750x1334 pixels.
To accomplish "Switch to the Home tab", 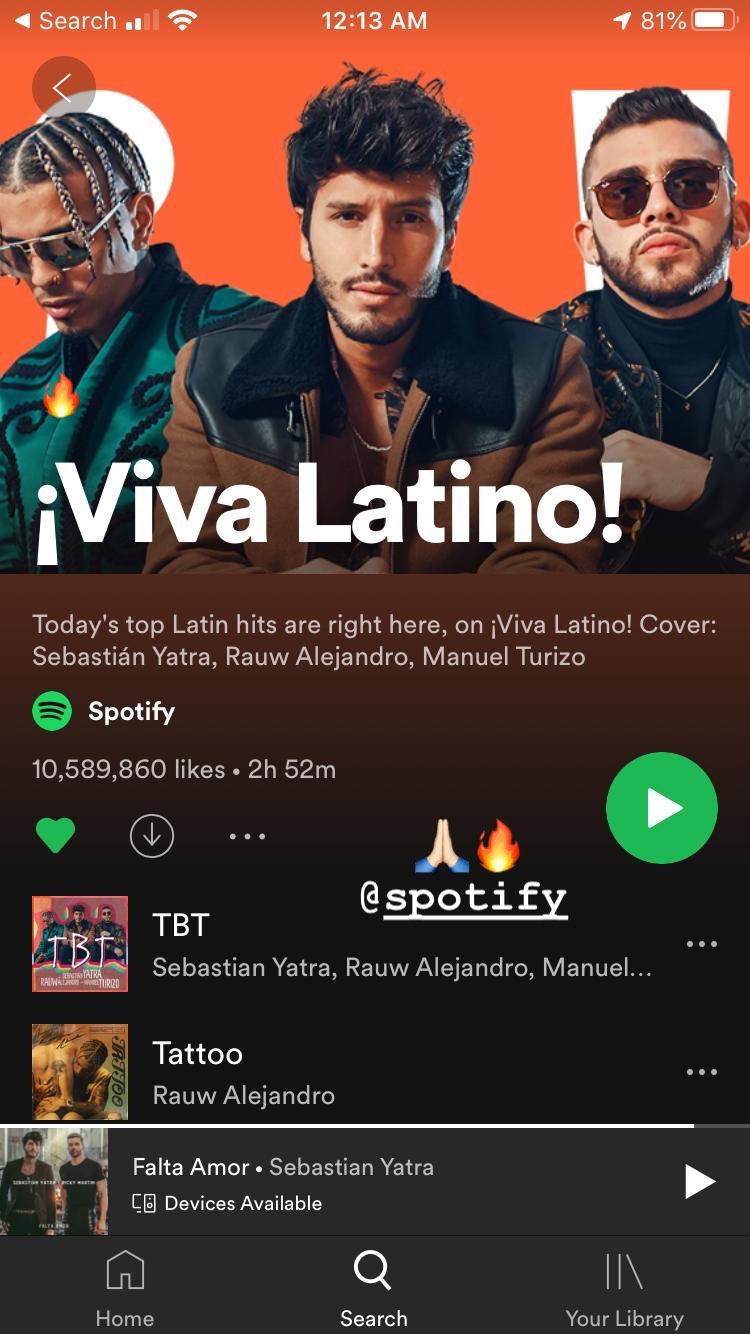I will tap(125, 1288).
